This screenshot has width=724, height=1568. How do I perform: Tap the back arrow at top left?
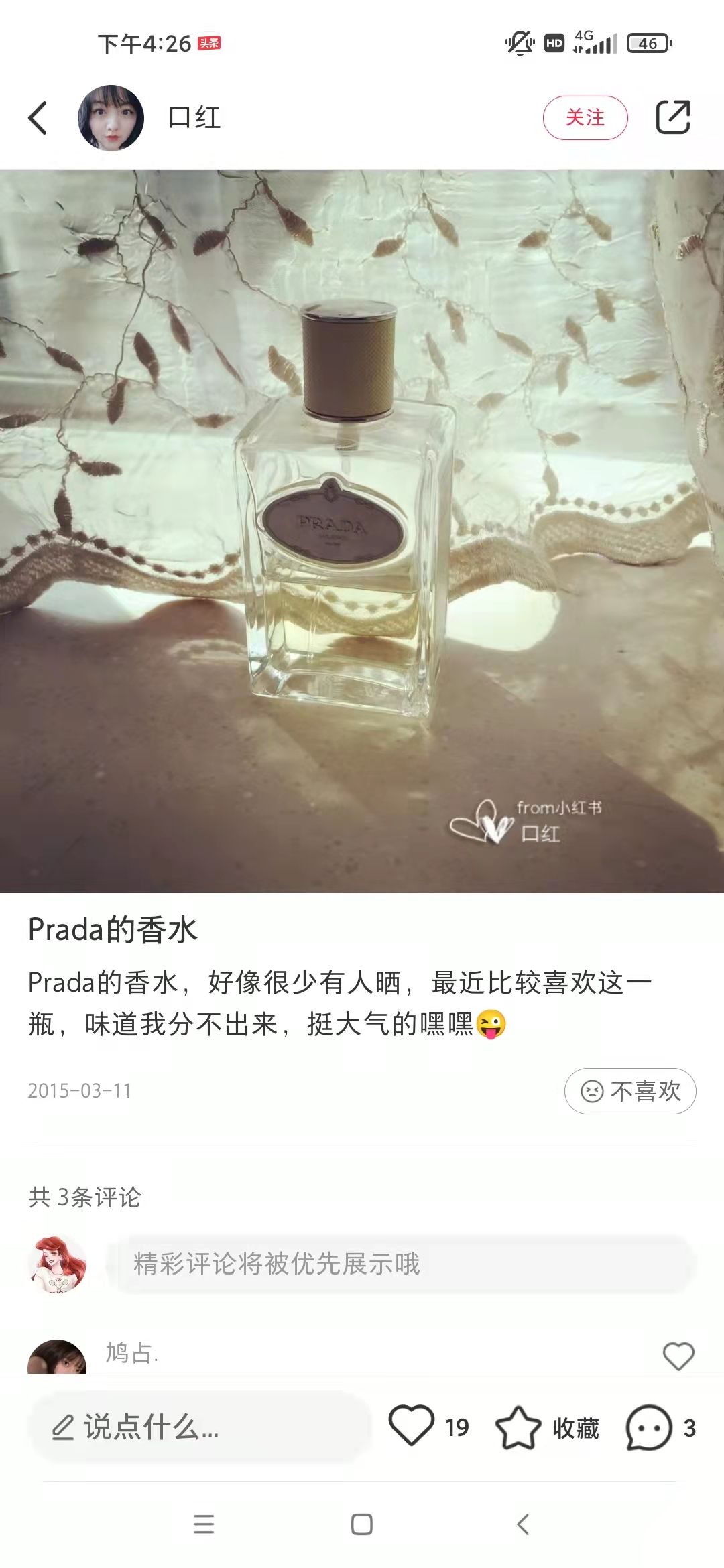click(38, 117)
